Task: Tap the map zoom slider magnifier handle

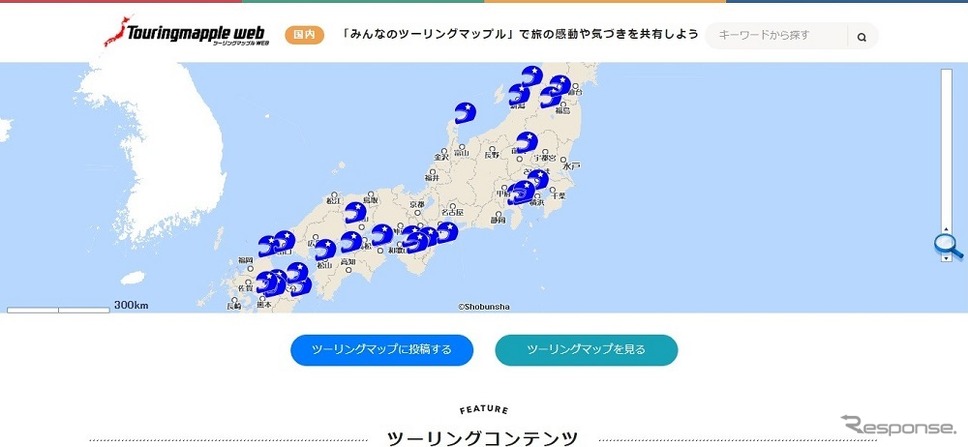Action: point(946,243)
